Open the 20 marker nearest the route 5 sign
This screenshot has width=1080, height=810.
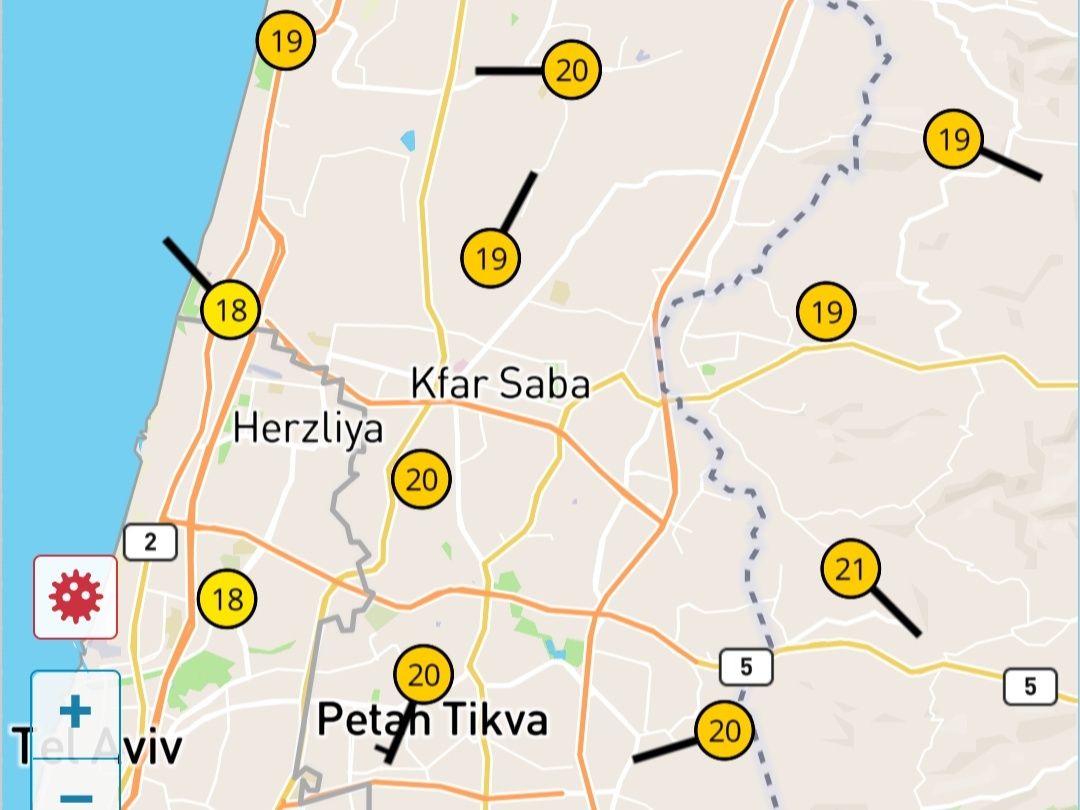(x=724, y=731)
